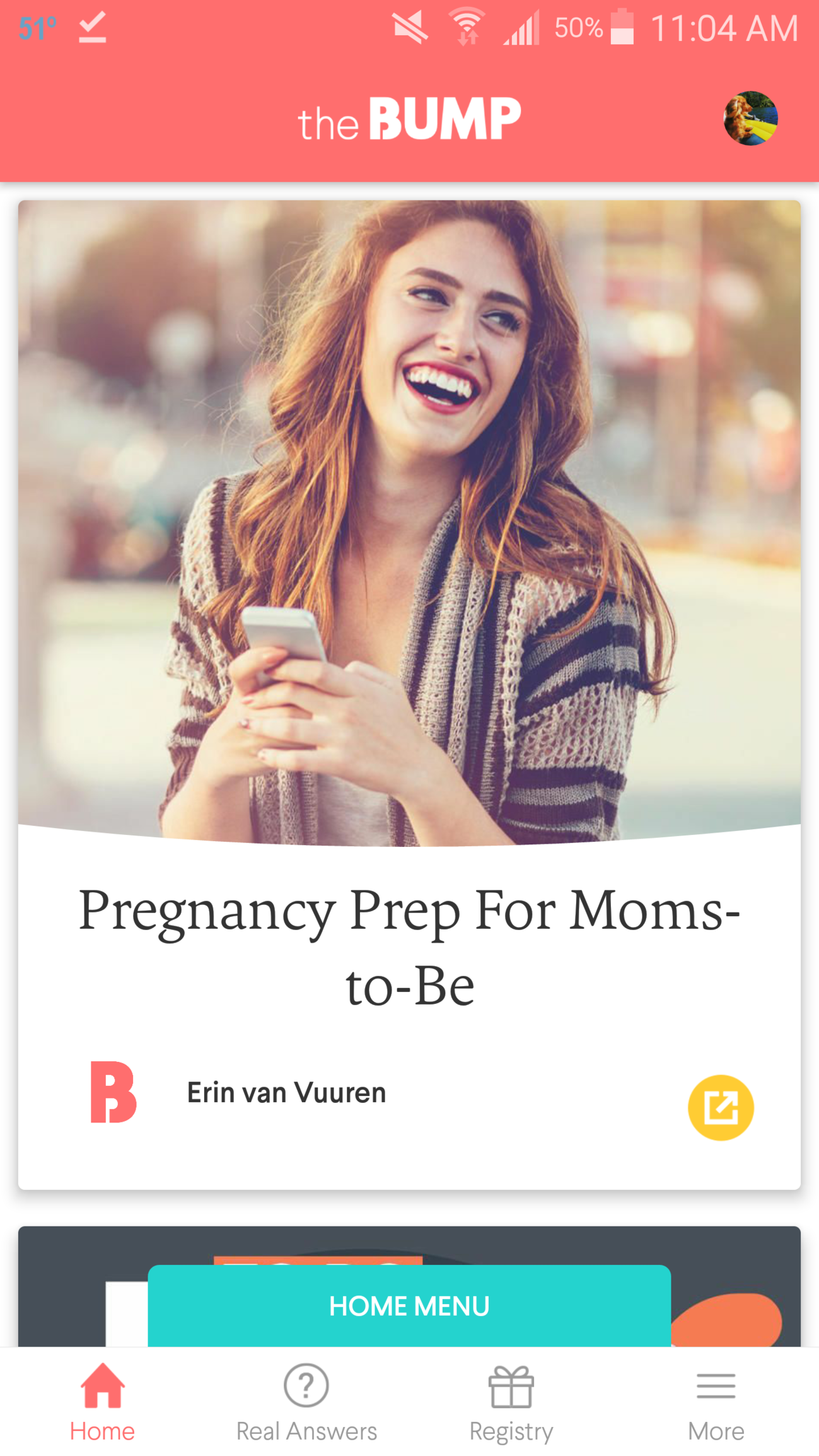Screen dimensions: 819x1456
Task: Open the profile avatar in the header
Action: (750, 118)
